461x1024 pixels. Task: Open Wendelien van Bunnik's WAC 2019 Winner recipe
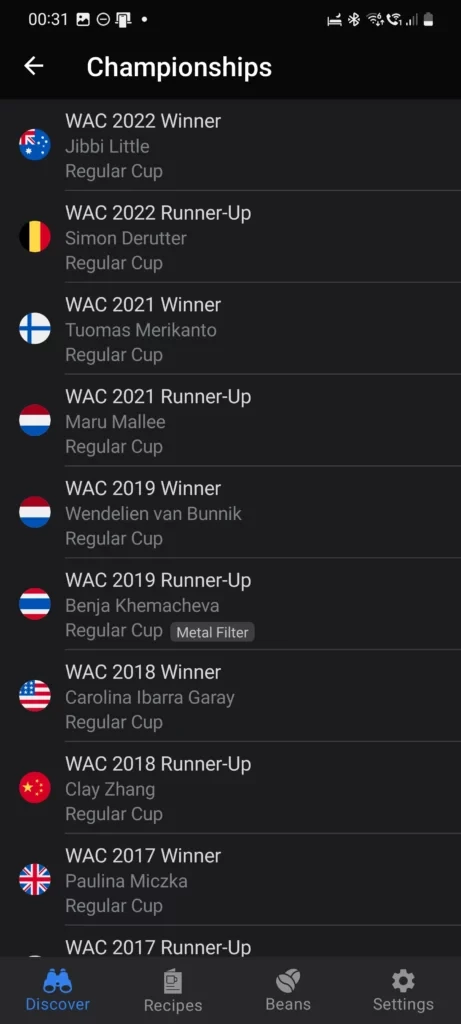[230, 512]
